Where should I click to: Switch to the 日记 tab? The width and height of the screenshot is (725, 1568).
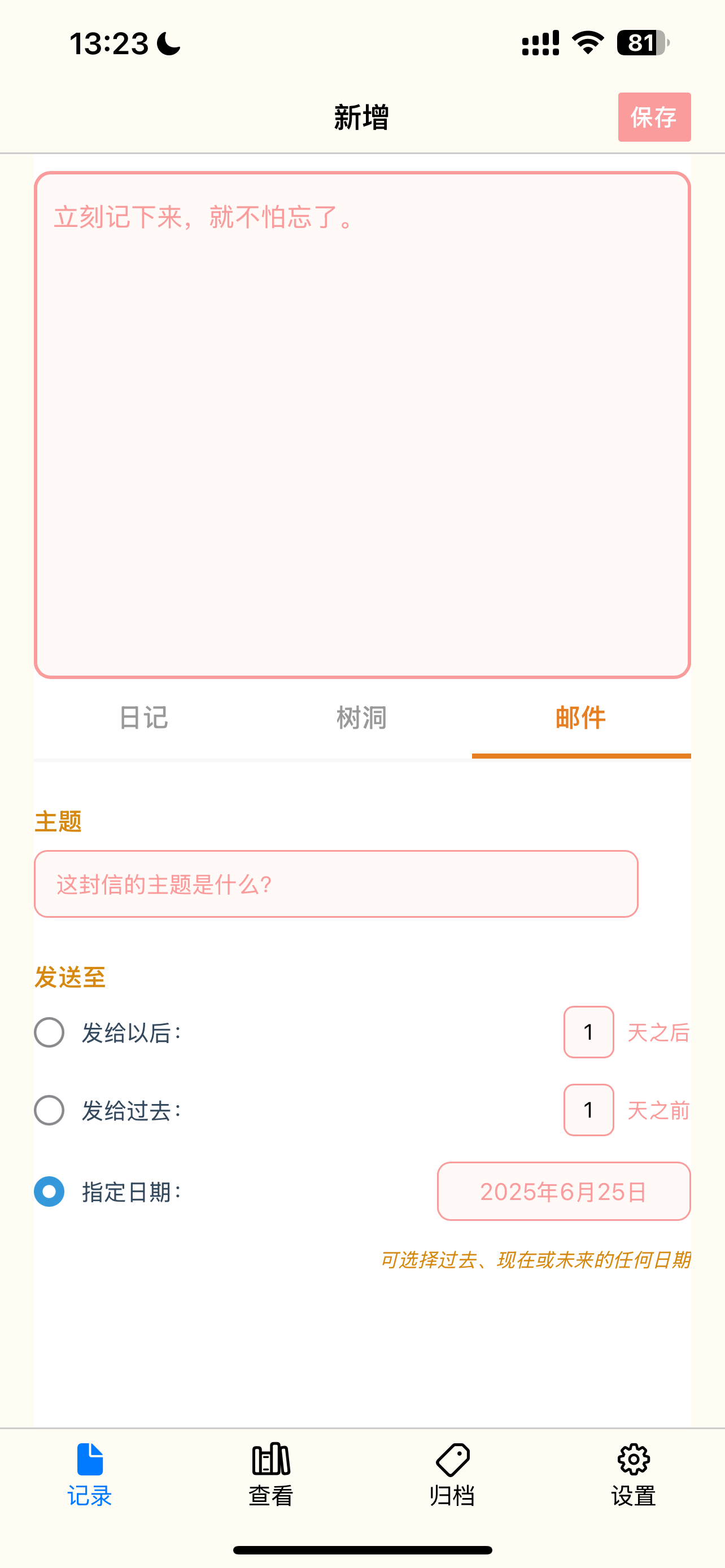pyautogui.click(x=143, y=719)
